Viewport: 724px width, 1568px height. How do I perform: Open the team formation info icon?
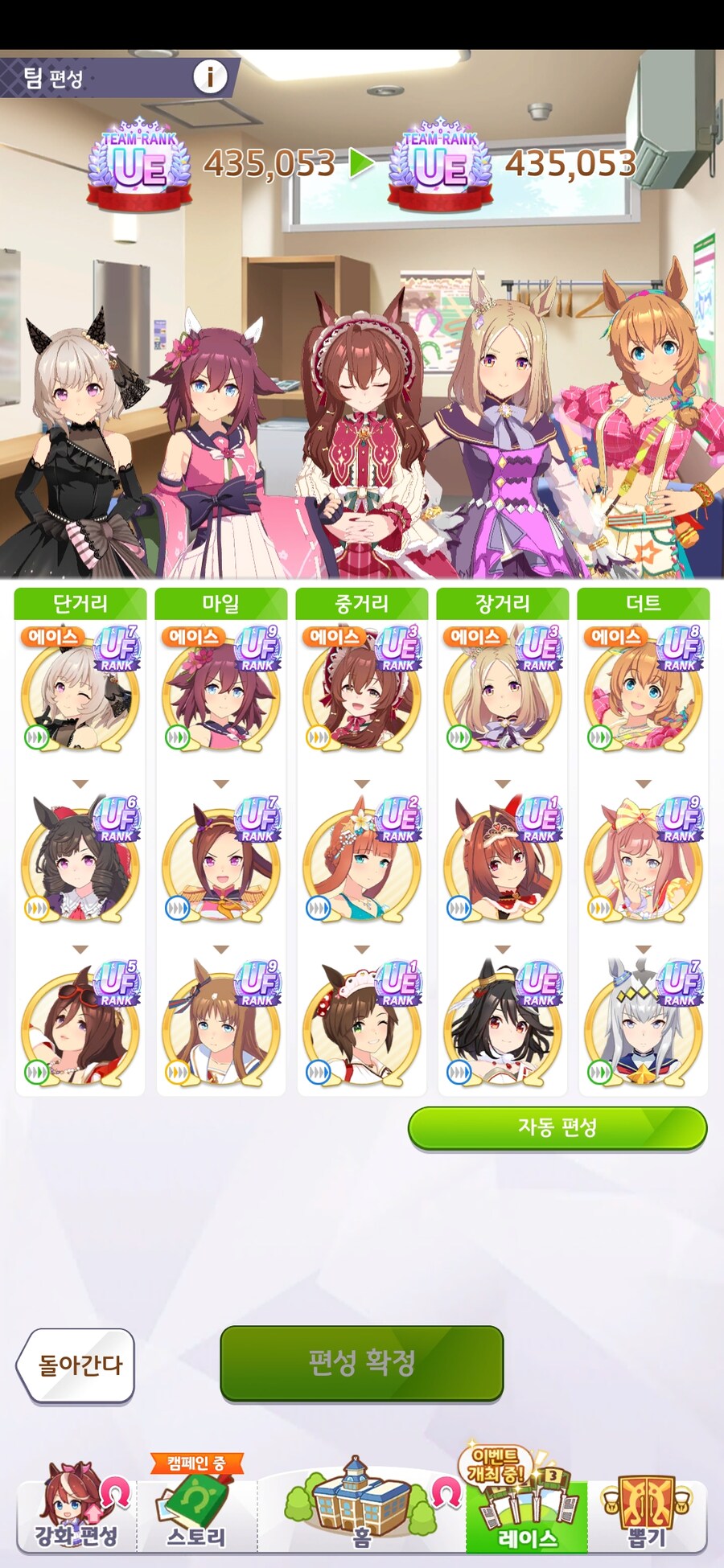210,77
